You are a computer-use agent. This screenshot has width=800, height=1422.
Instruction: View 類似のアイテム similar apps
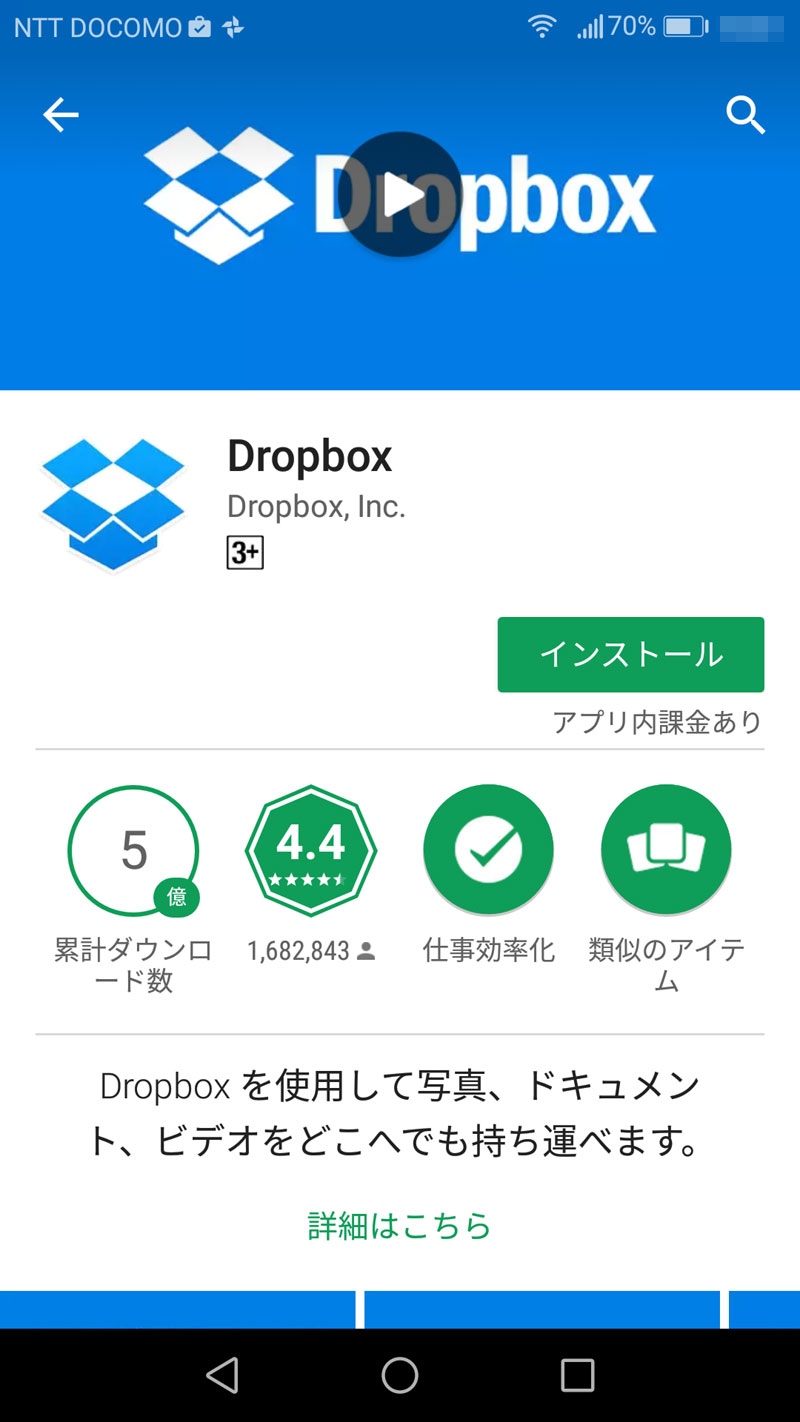tap(666, 850)
